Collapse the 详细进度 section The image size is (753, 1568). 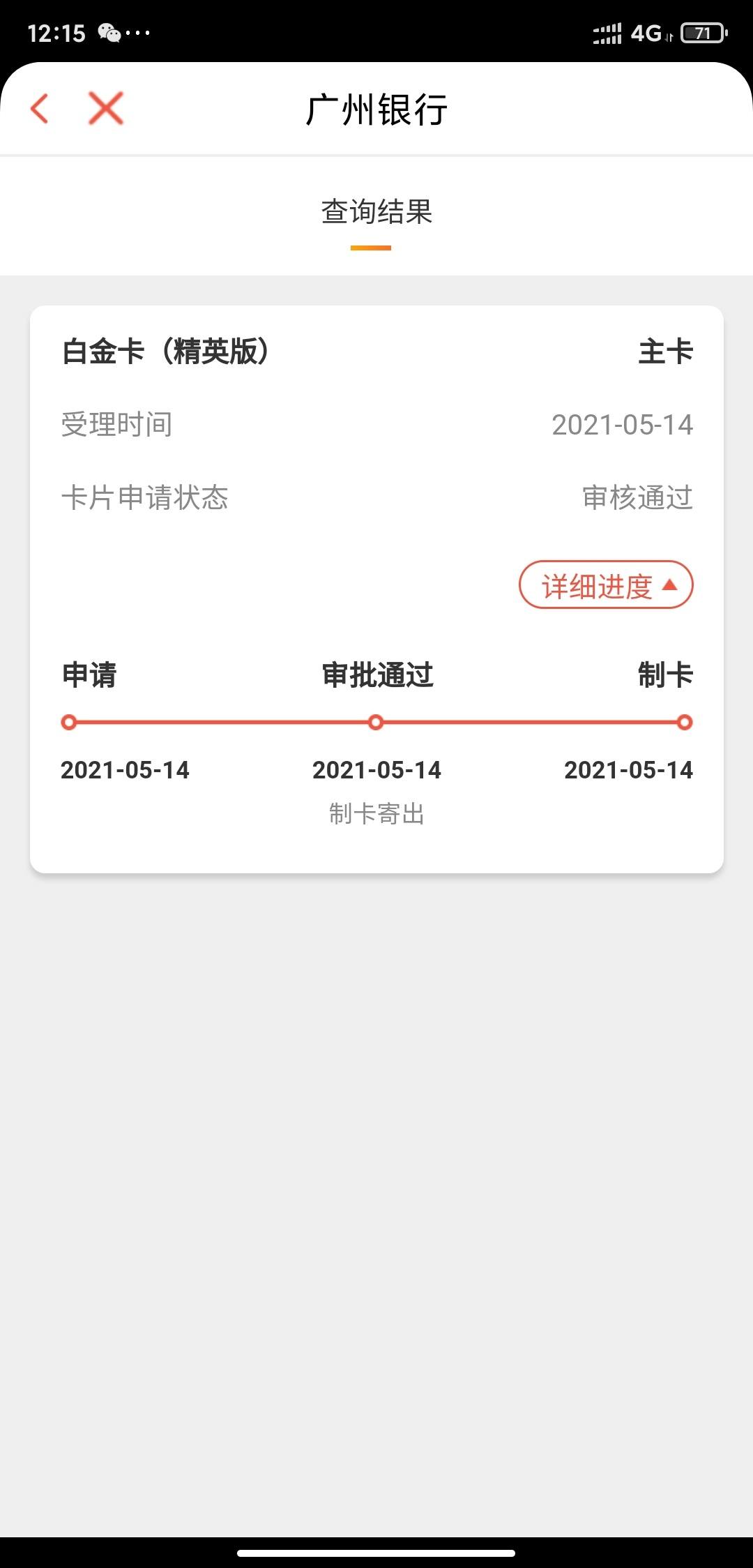tap(606, 585)
